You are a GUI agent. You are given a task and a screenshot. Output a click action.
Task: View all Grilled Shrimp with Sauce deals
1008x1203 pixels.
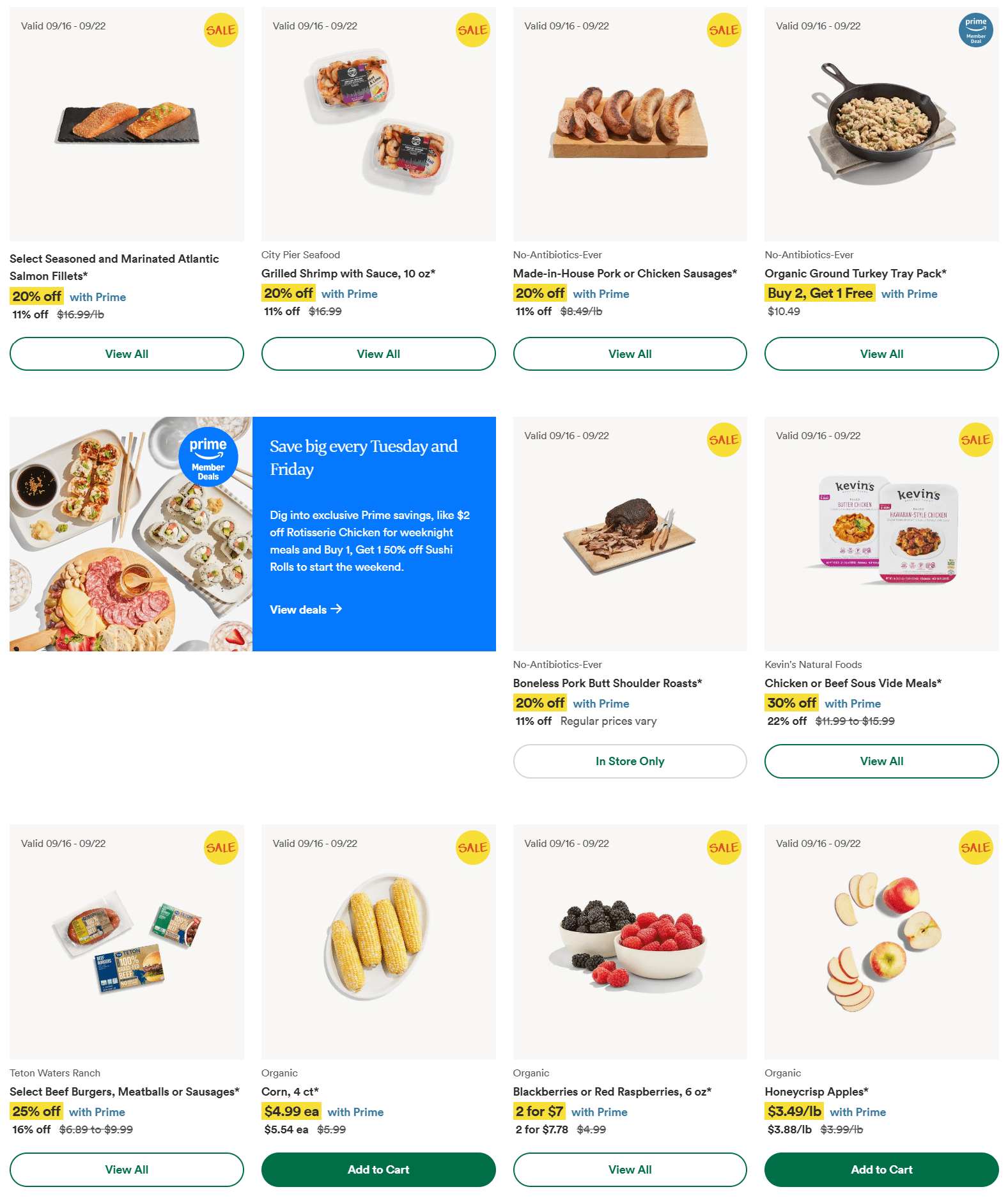(378, 353)
